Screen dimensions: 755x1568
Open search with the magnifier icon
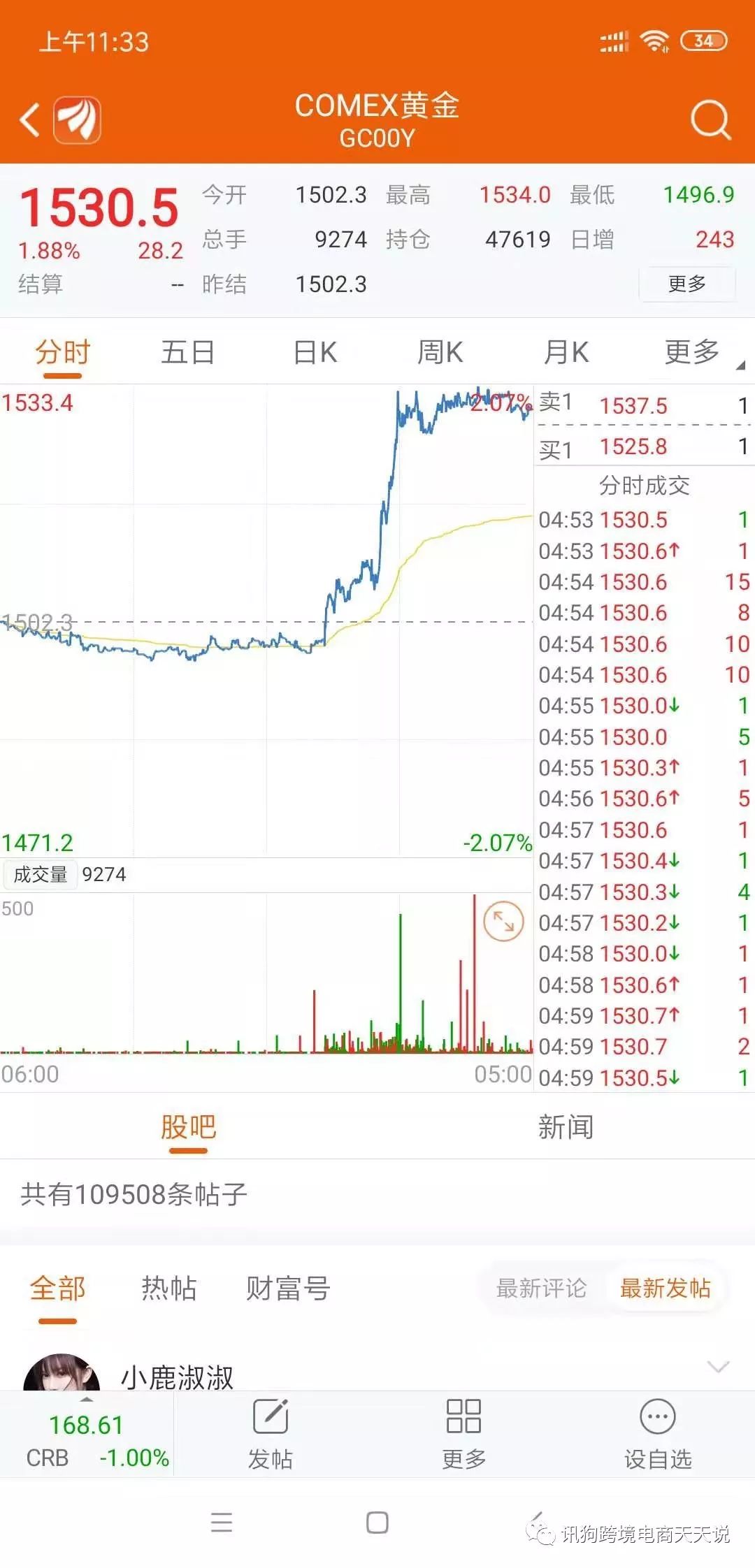click(710, 120)
